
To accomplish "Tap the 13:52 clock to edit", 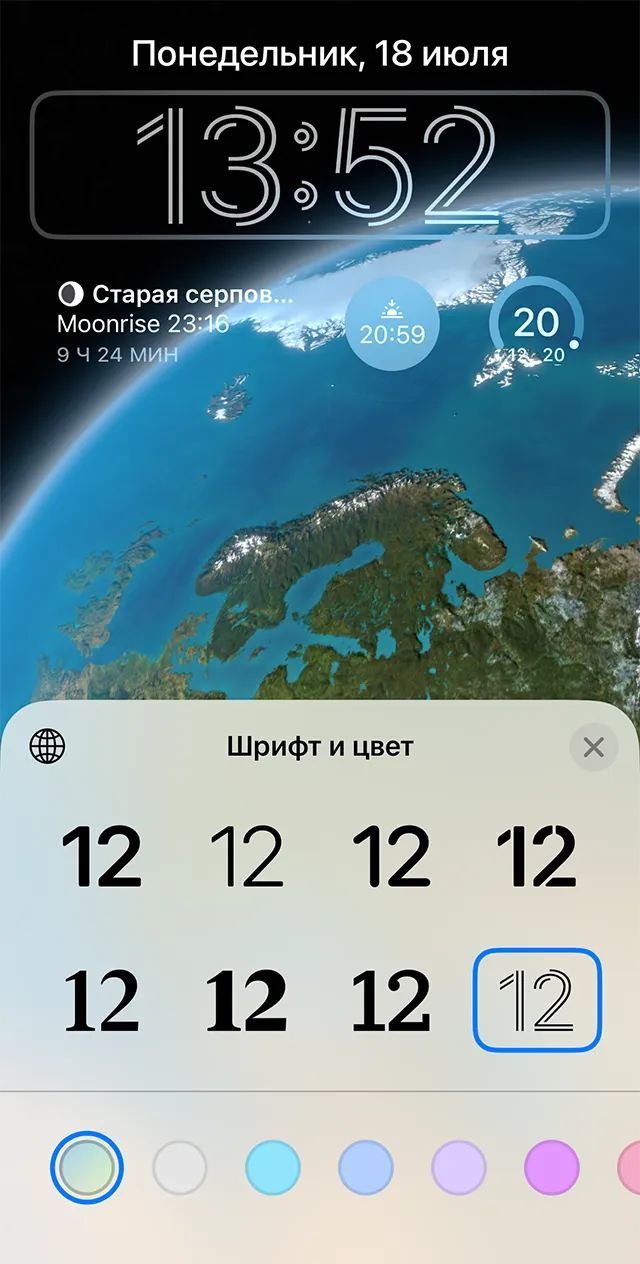I will [x=320, y=165].
